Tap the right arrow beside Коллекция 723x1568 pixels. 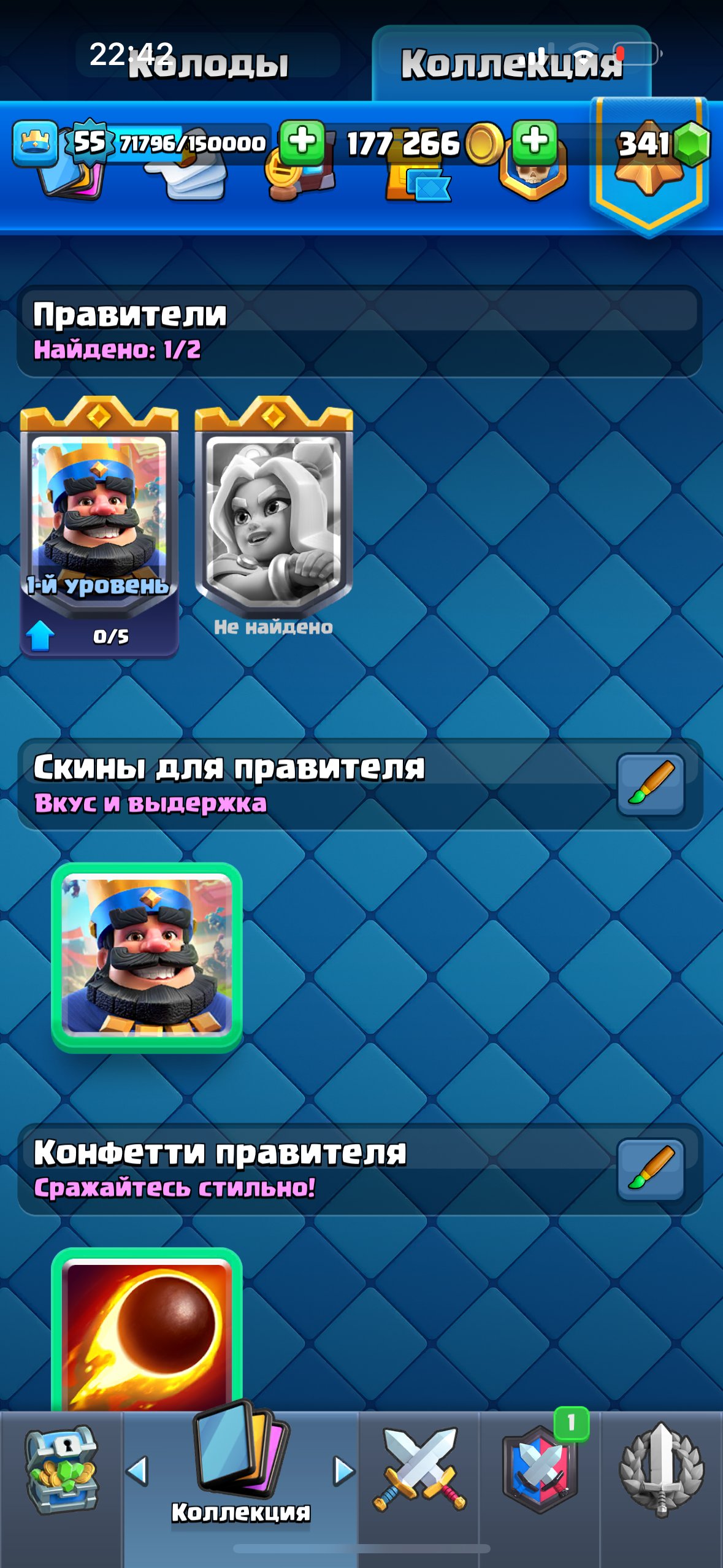(343, 1470)
